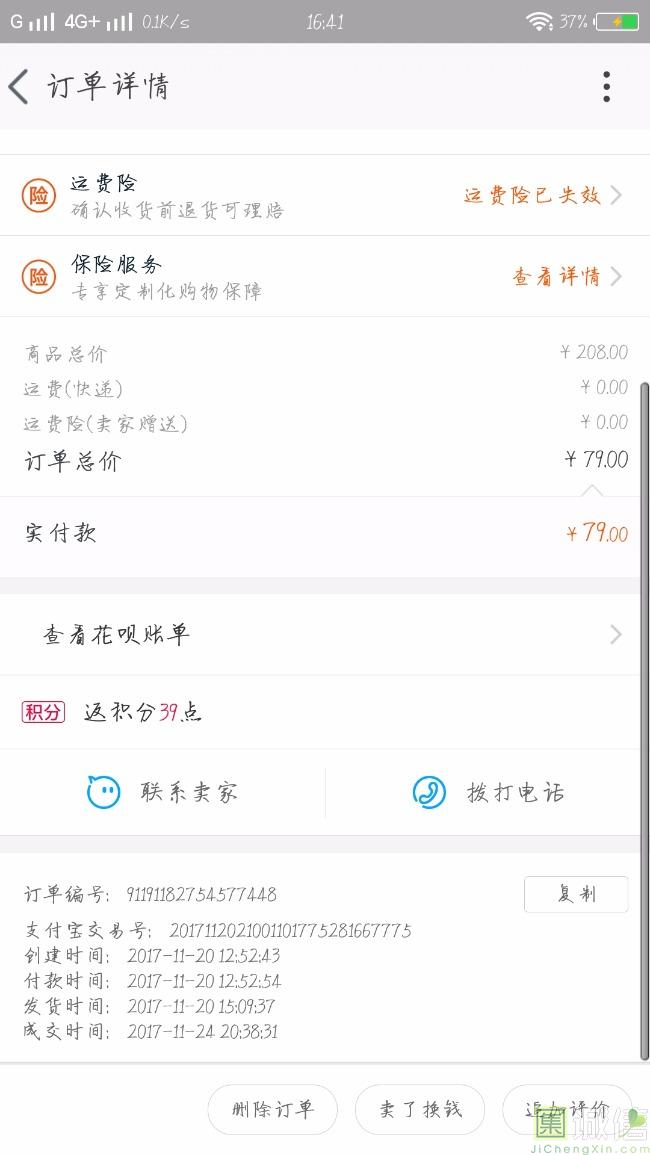650x1155 pixels.
Task: Open 查看花呗账单
Action: click(x=320, y=634)
